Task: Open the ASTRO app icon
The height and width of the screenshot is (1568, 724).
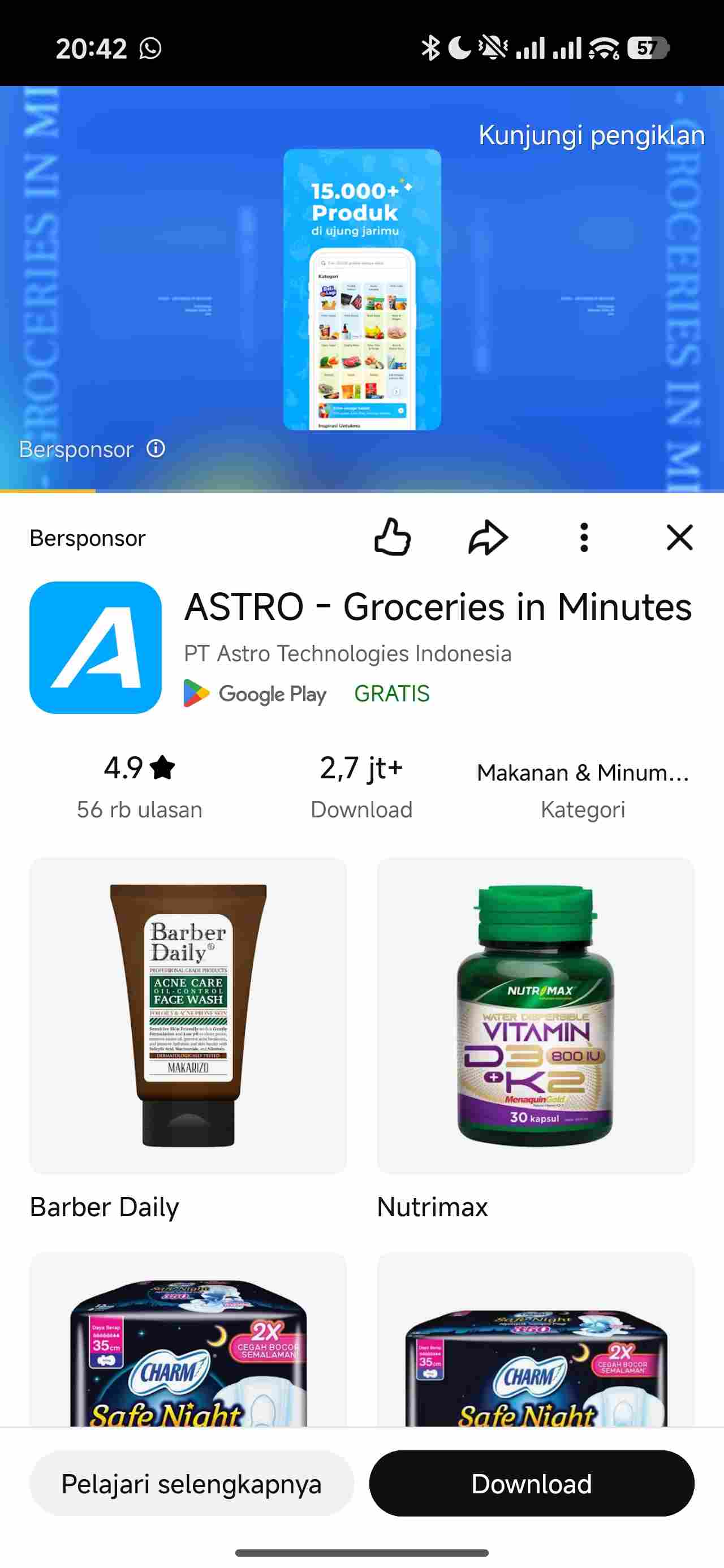Action: click(x=96, y=647)
